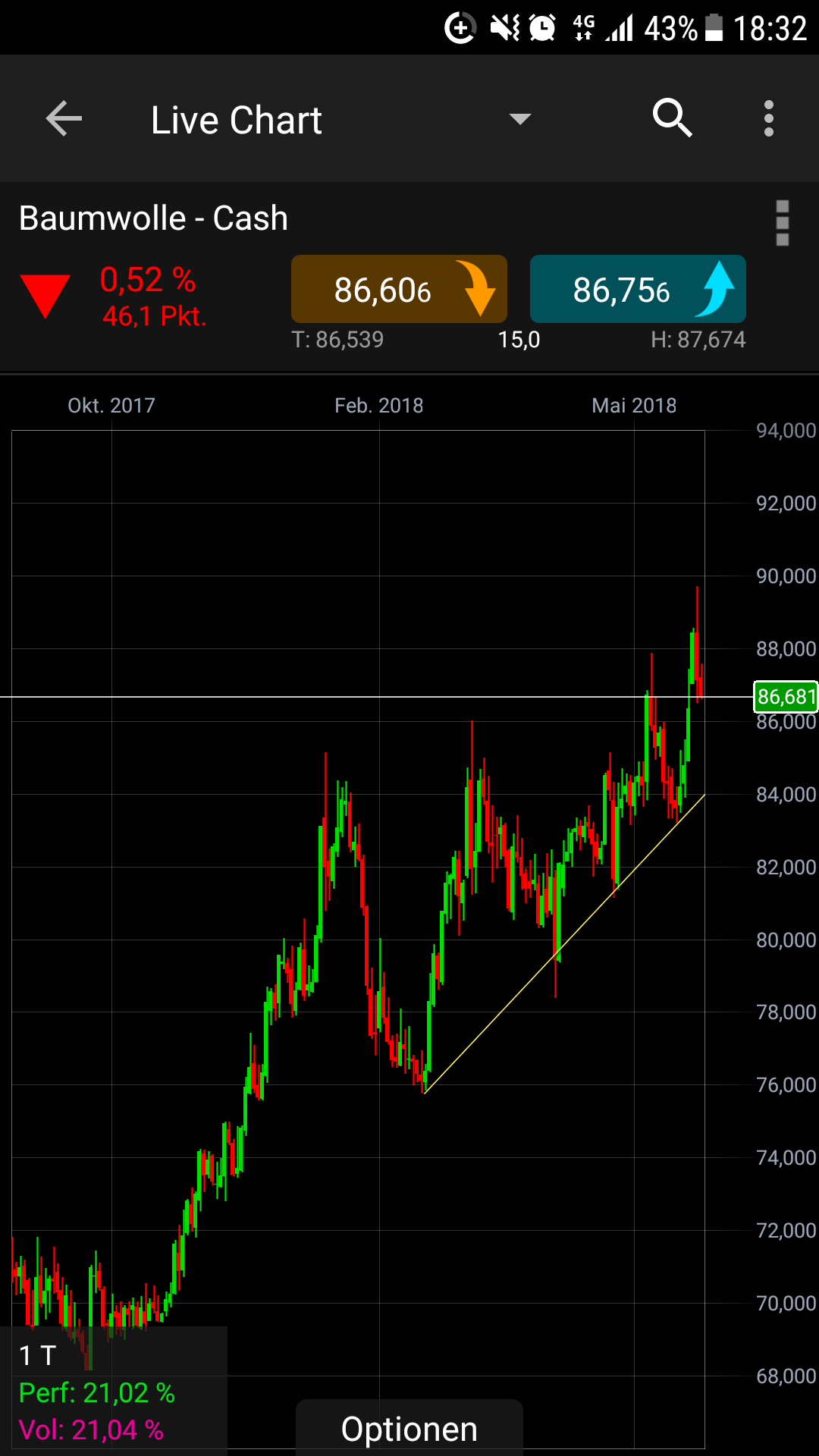Tap the buy price 86,756 button
The image size is (819, 1456).
tap(638, 290)
